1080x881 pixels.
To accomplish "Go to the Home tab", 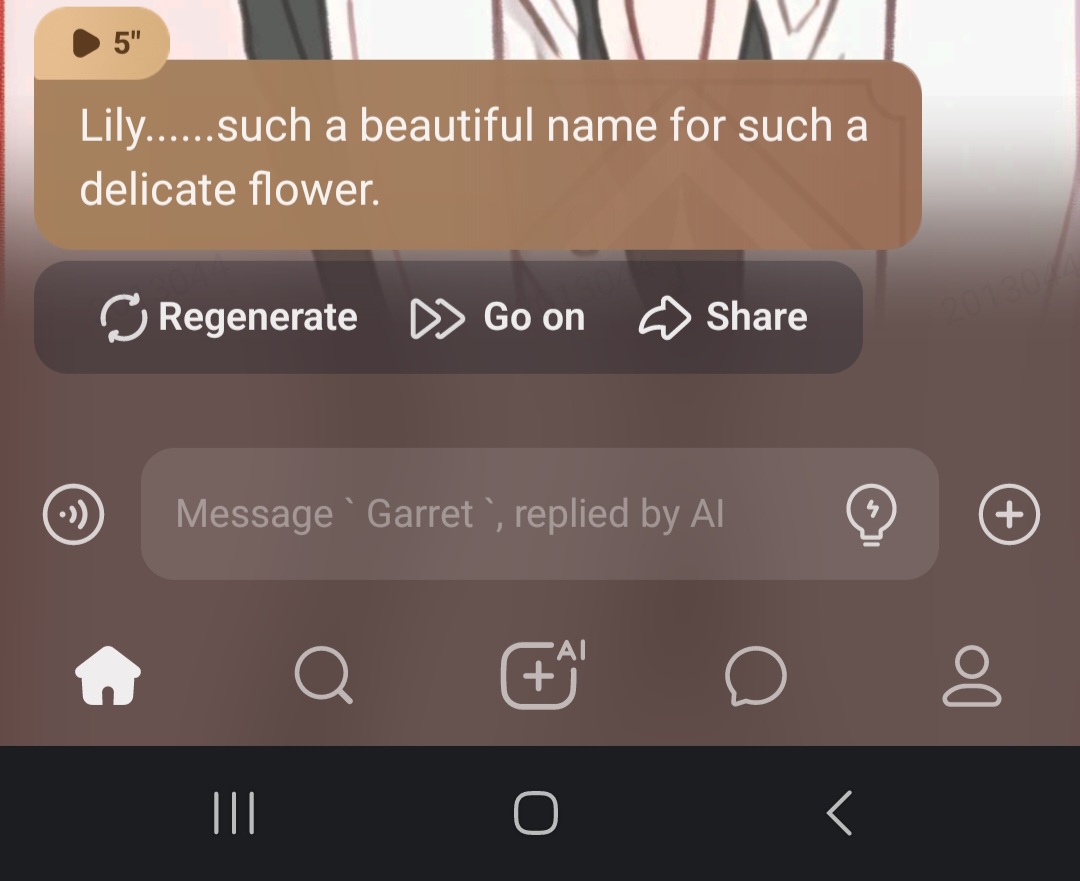I will click(x=108, y=676).
